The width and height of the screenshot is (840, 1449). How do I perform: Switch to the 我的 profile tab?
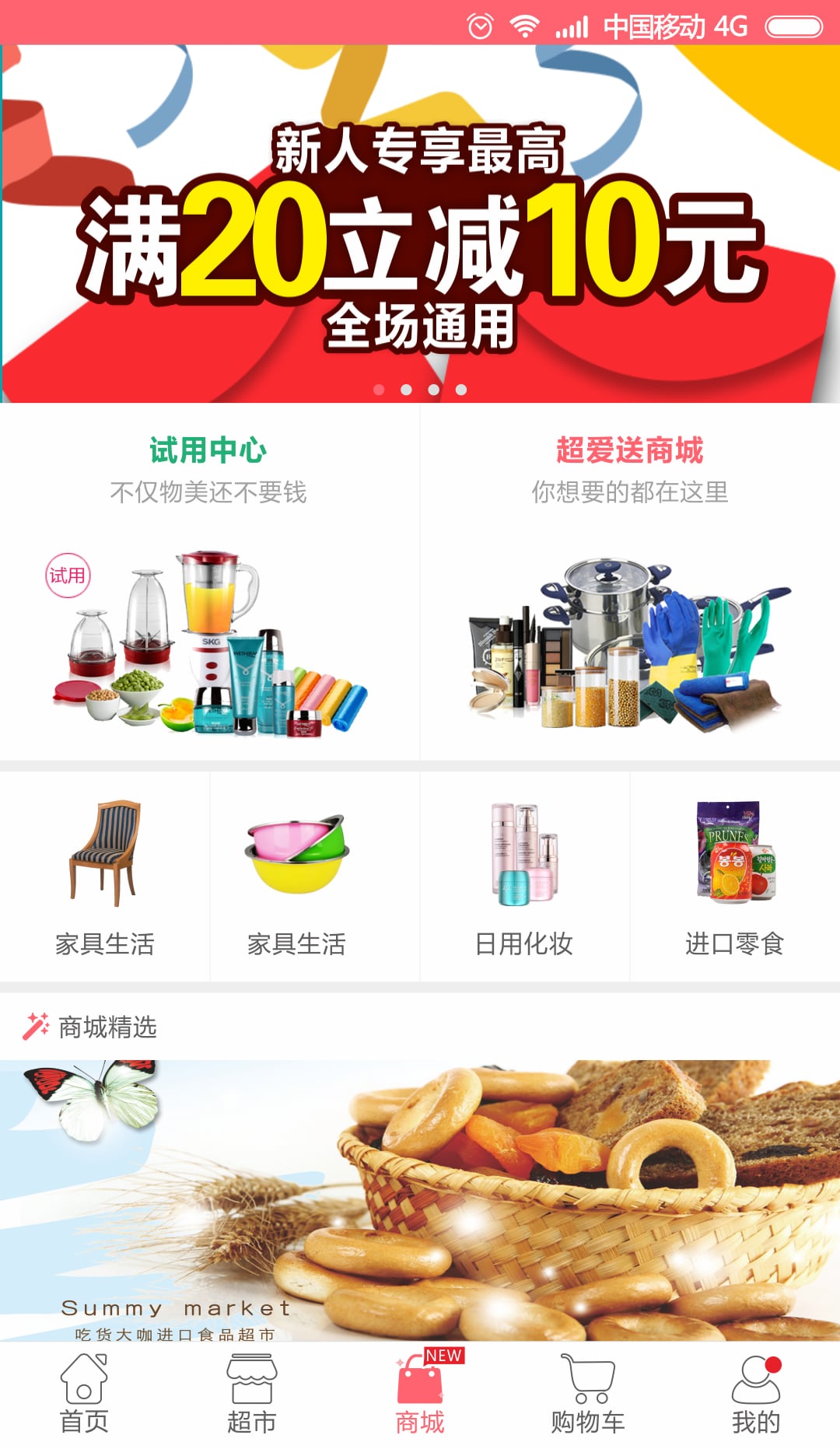click(756, 1395)
